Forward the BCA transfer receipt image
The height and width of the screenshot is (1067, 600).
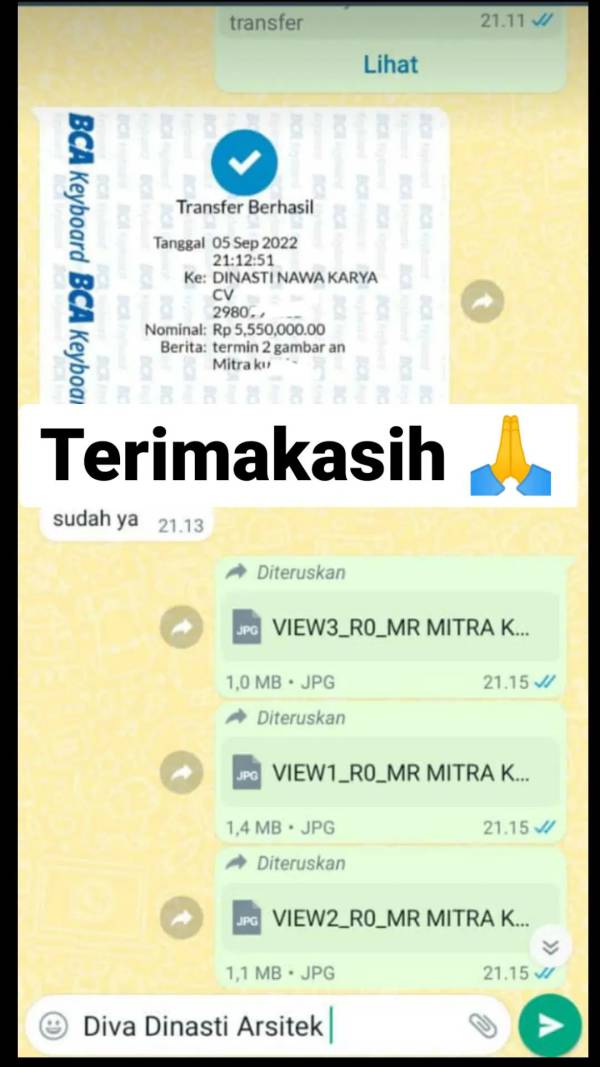pyautogui.click(x=482, y=301)
